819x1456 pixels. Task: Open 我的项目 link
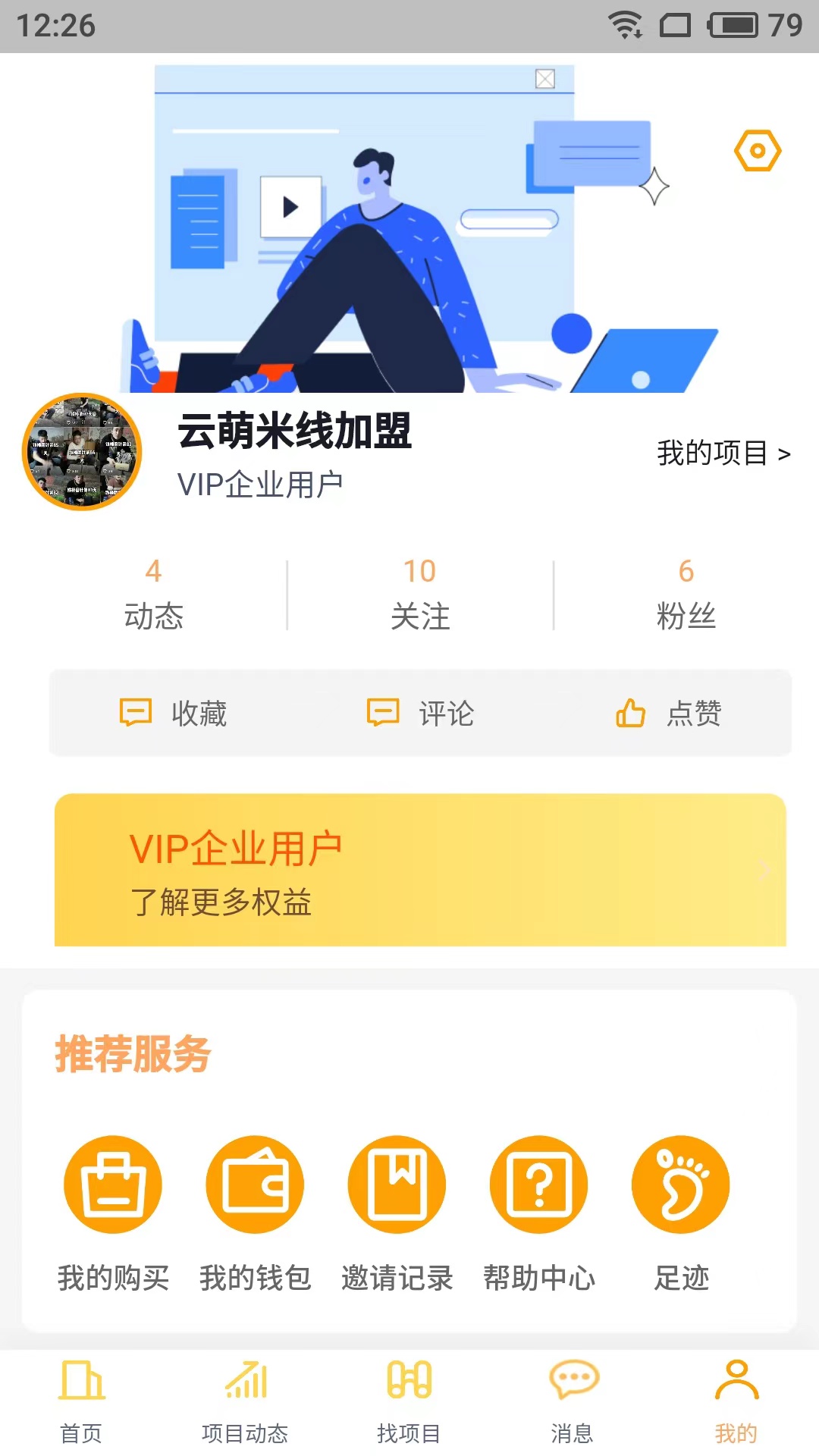click(x=723, y=453)
